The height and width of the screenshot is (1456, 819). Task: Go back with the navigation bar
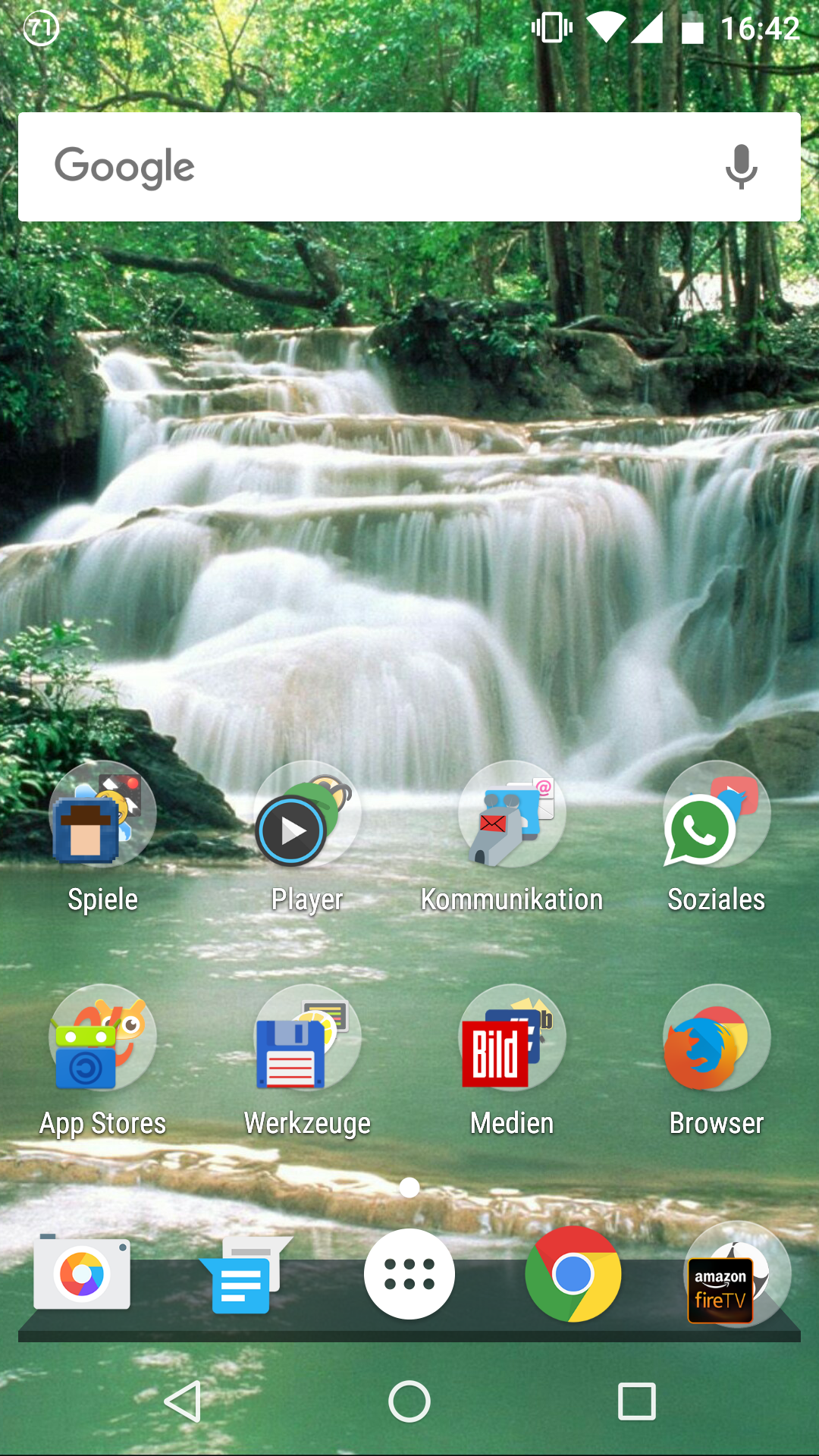184,1401
